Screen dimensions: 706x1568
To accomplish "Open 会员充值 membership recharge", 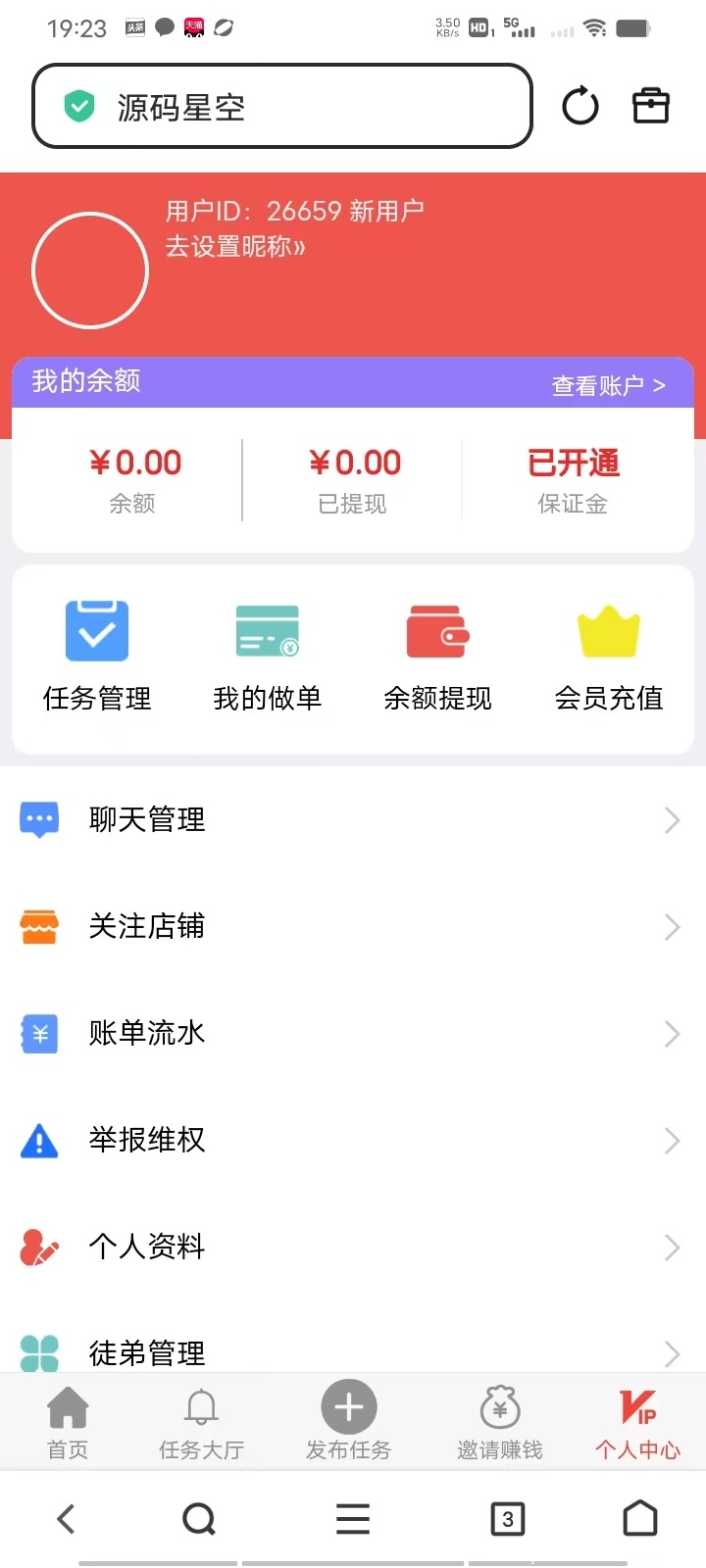I will [x=609, y=656].
